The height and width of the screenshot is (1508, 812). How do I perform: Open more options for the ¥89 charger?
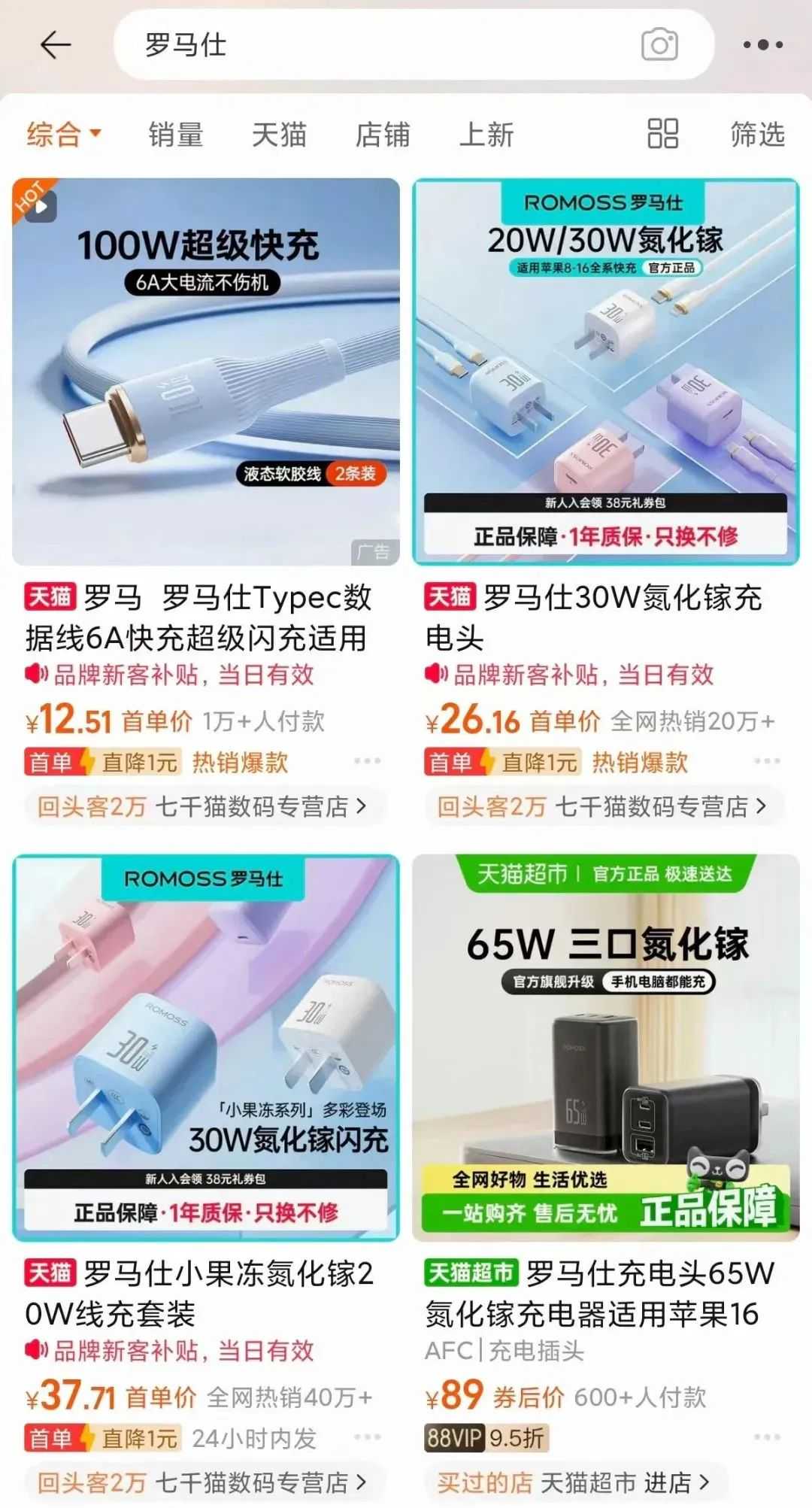767,1437
